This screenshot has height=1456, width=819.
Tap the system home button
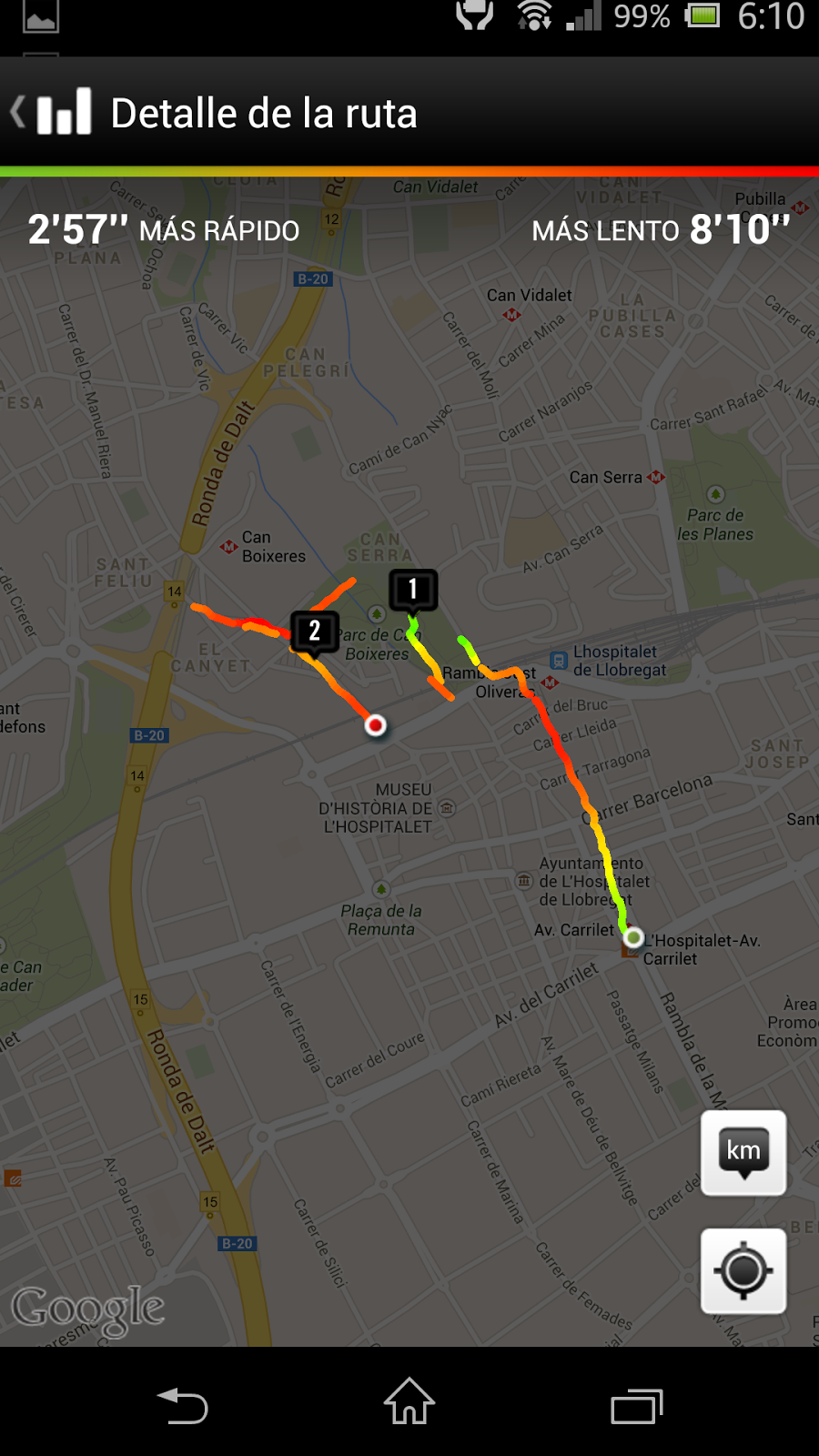click(x=409, y=1401)
